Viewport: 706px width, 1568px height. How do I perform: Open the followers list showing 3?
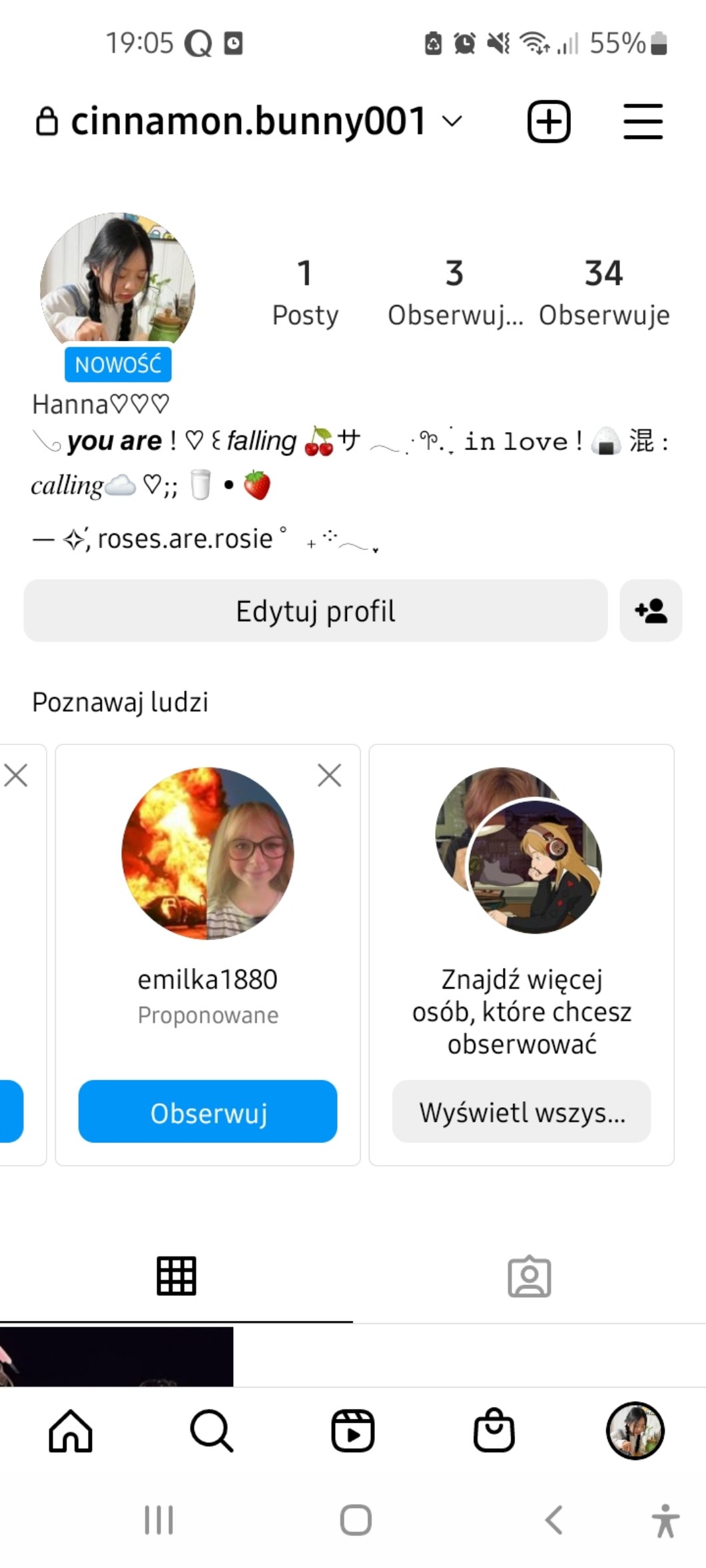pos(455,292)
